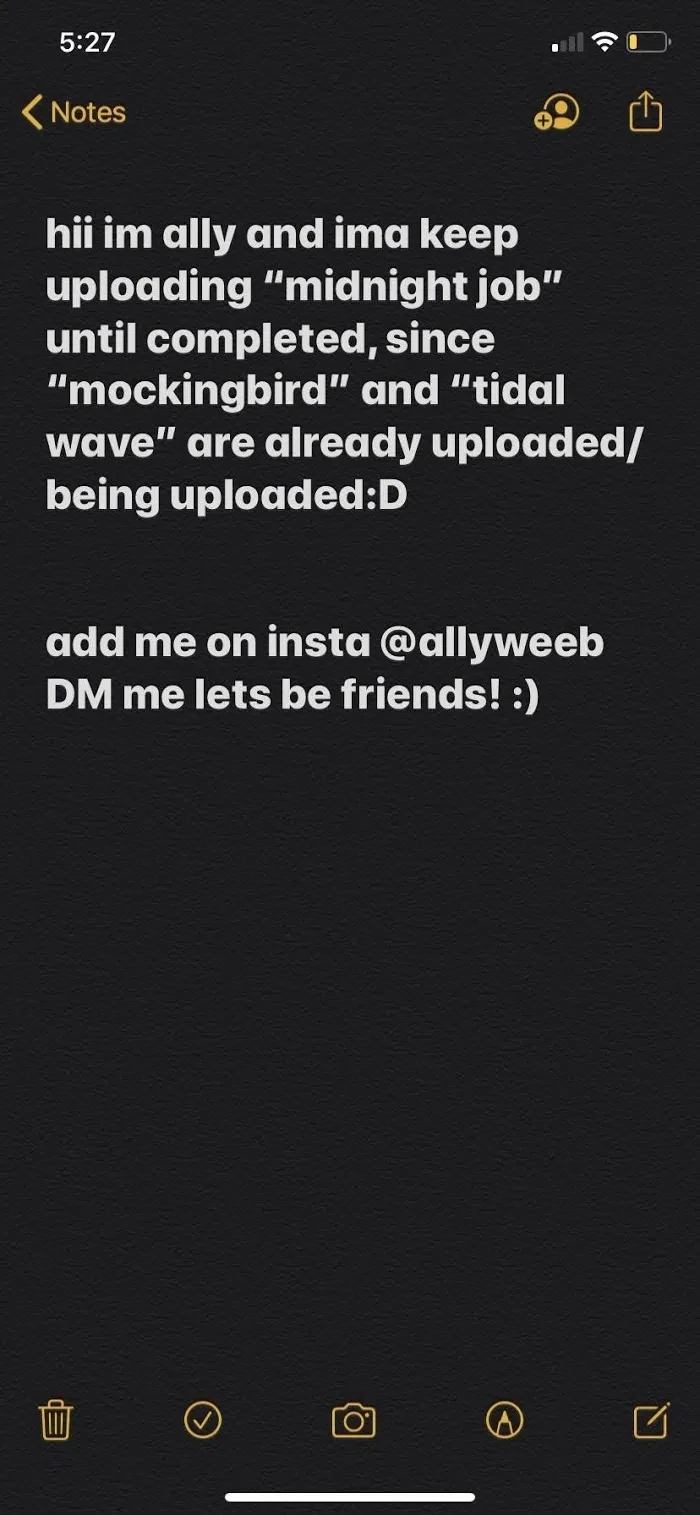Open camera to add photo

point(353,1420)
